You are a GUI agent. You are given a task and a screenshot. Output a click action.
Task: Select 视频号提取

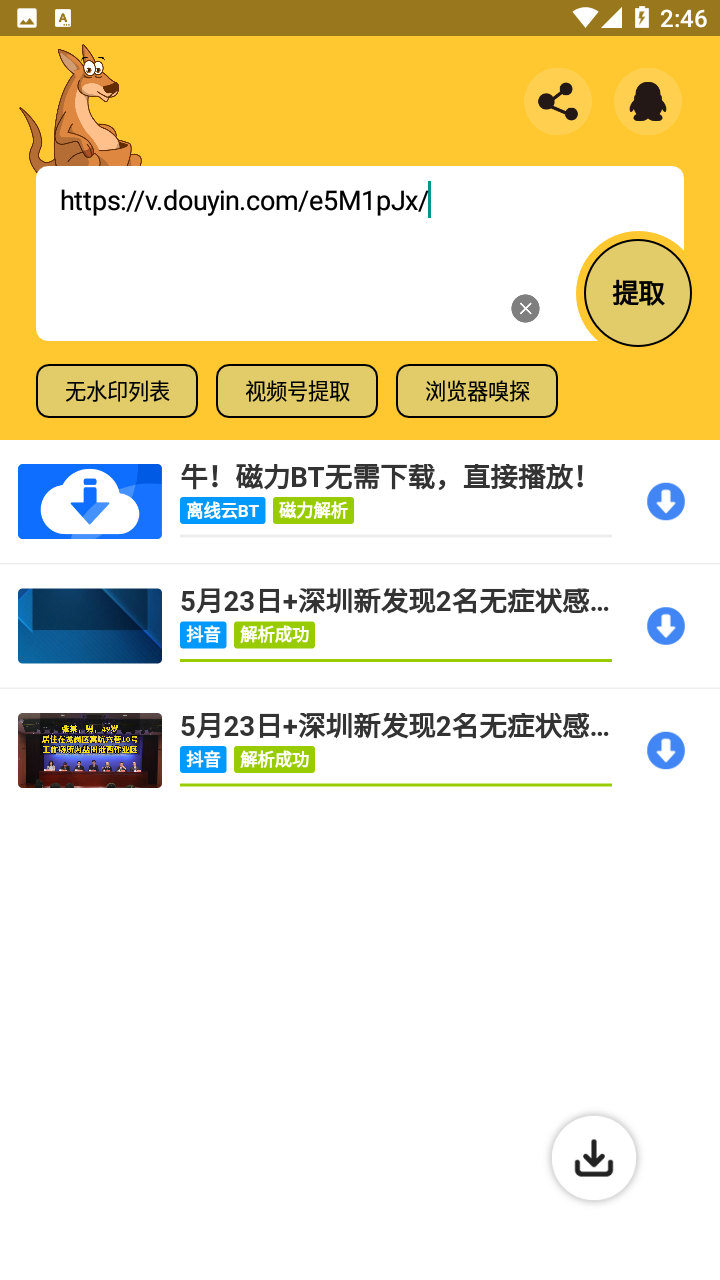[297, 391]
